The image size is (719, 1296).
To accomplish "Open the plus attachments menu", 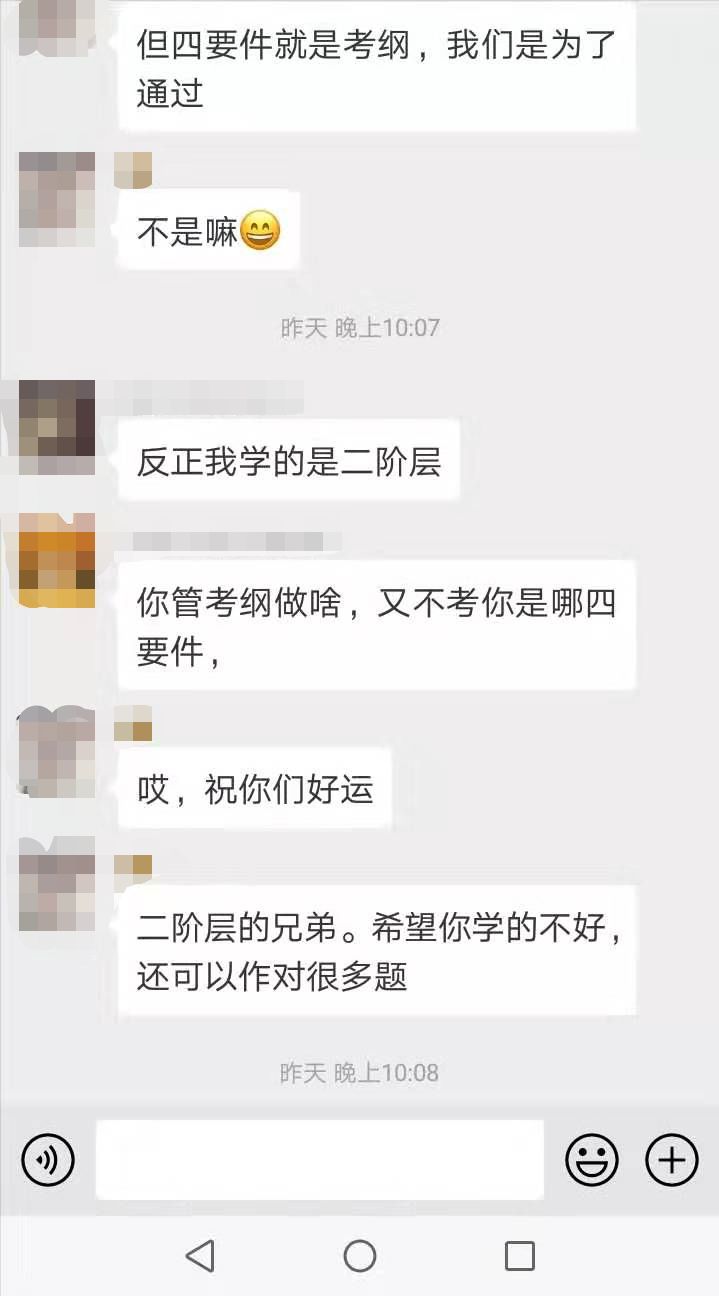I will click(x=672, y=1160).
